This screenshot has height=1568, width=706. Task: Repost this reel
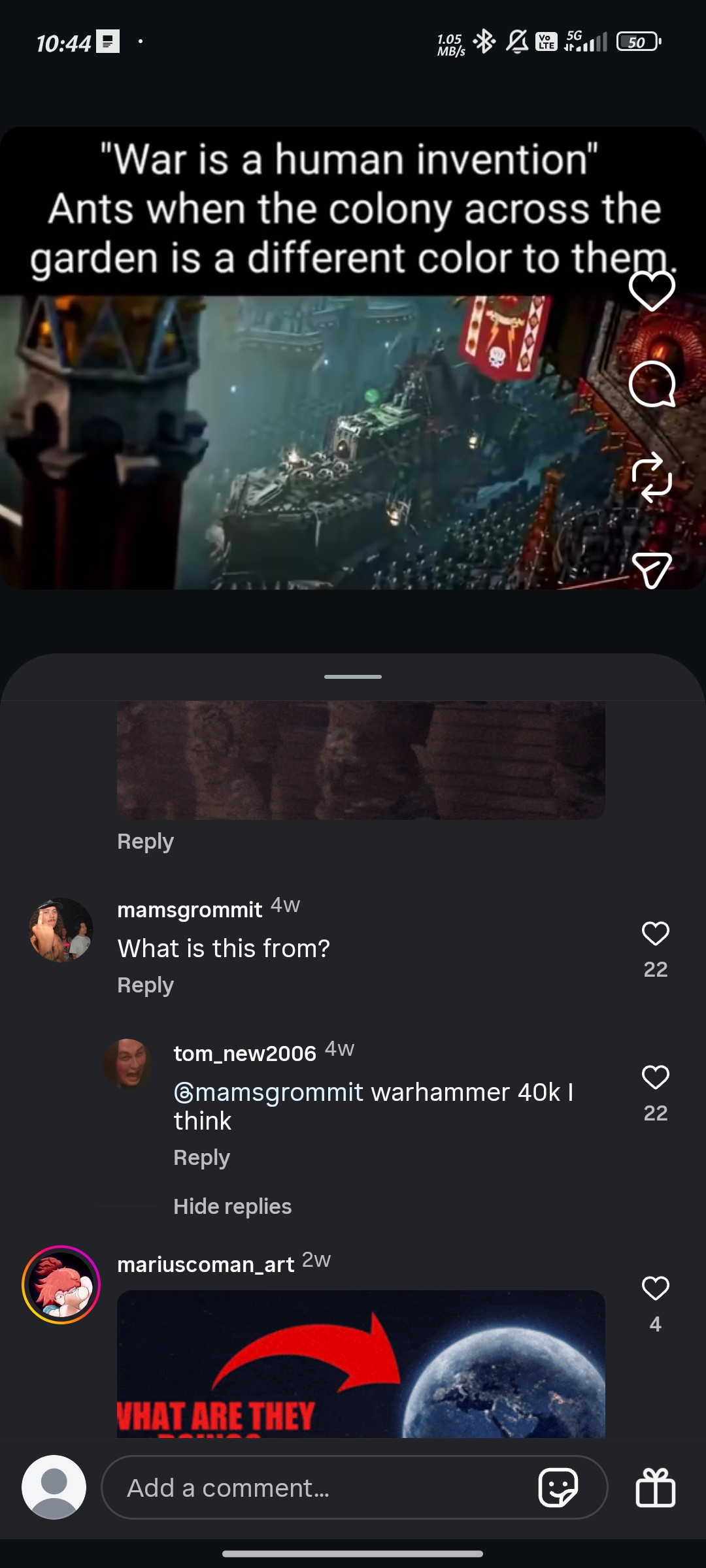[x=652, y=478]
